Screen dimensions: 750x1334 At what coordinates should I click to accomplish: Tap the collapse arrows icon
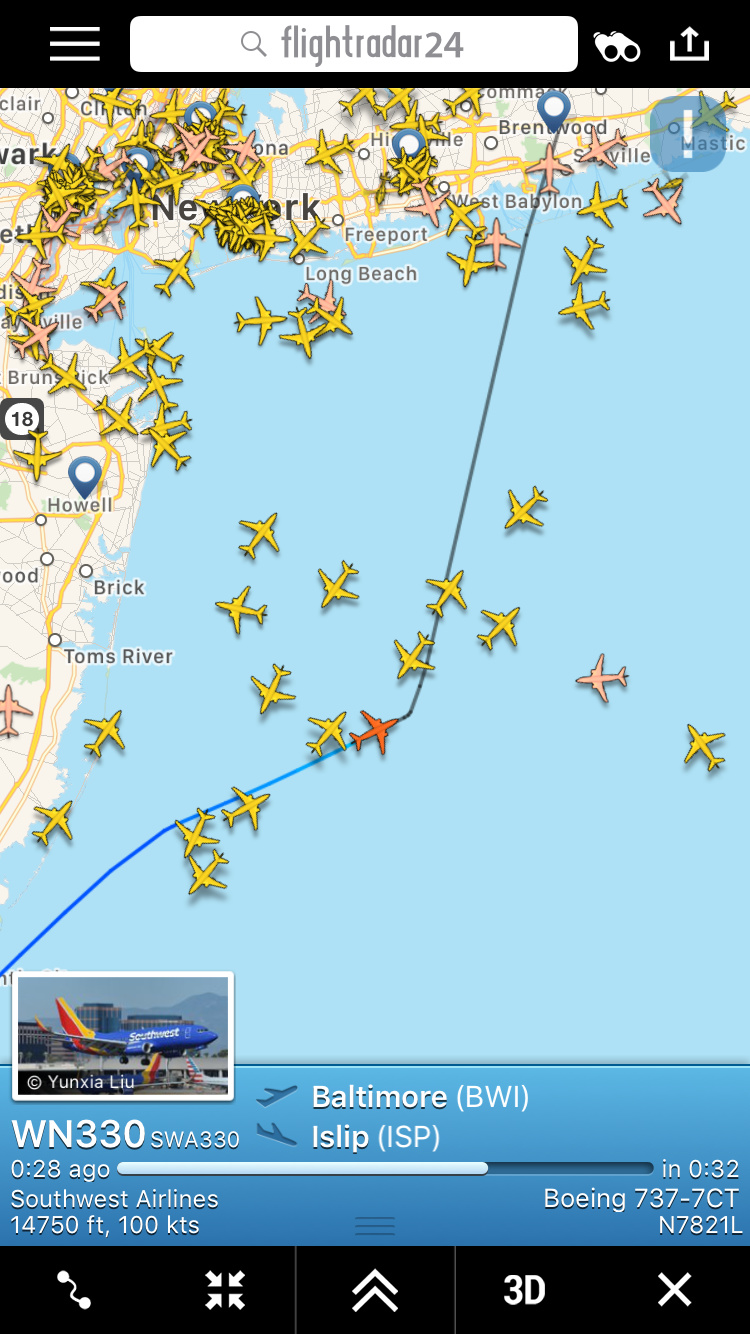coord(225,1290)
